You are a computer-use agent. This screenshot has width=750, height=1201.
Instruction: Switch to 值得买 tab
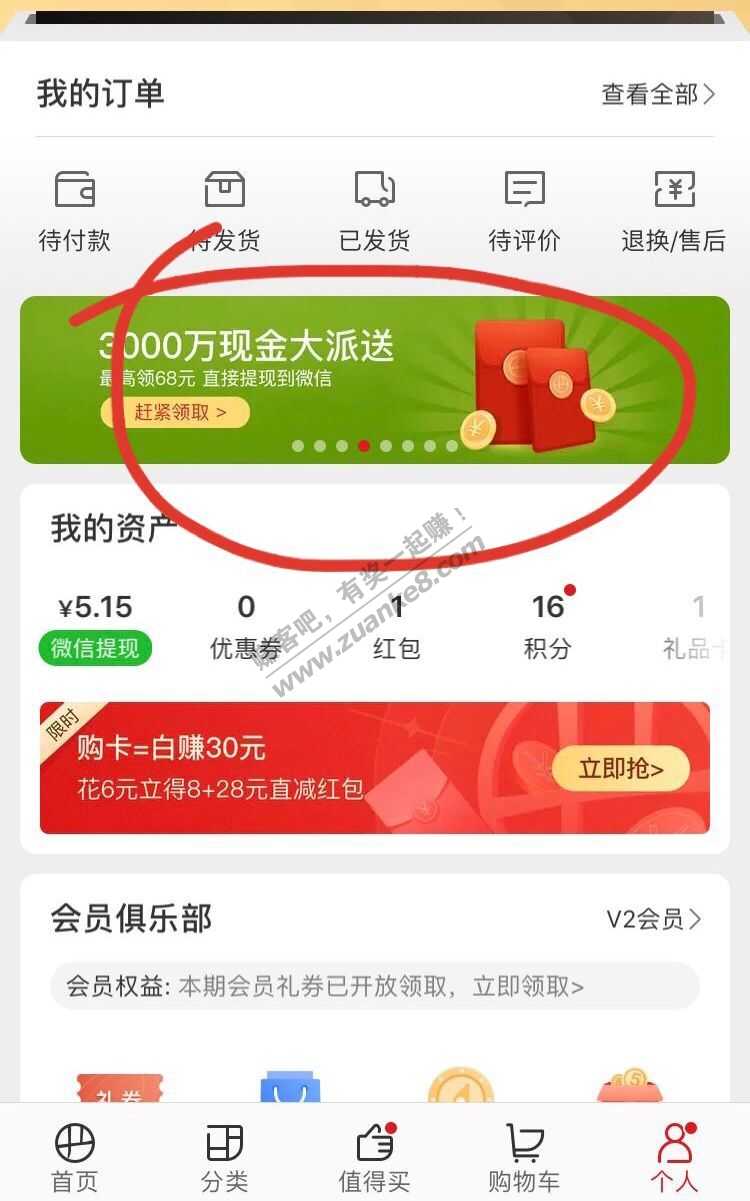click(375, 1157)
